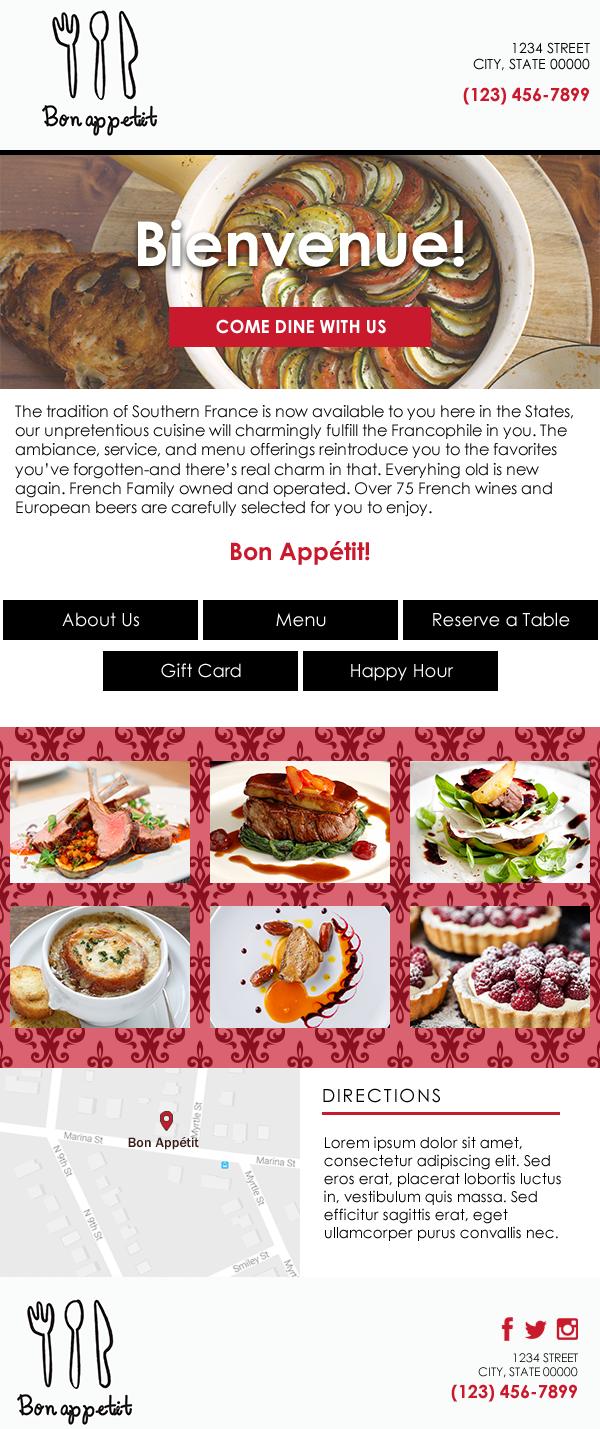
Task: View the Menu
Action: pyautogui.click(x=300, y=620)
